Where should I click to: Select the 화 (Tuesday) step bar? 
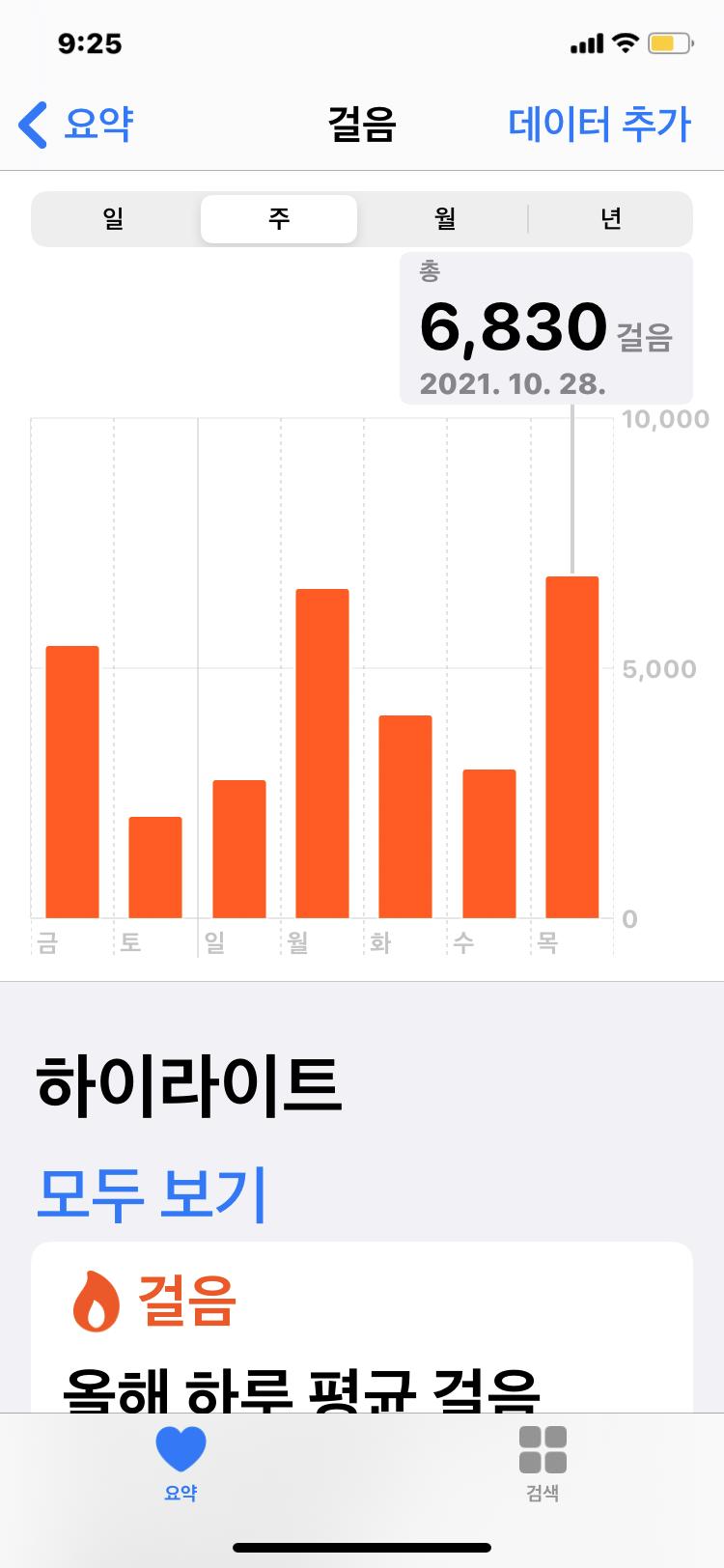(x=405, y=817)
